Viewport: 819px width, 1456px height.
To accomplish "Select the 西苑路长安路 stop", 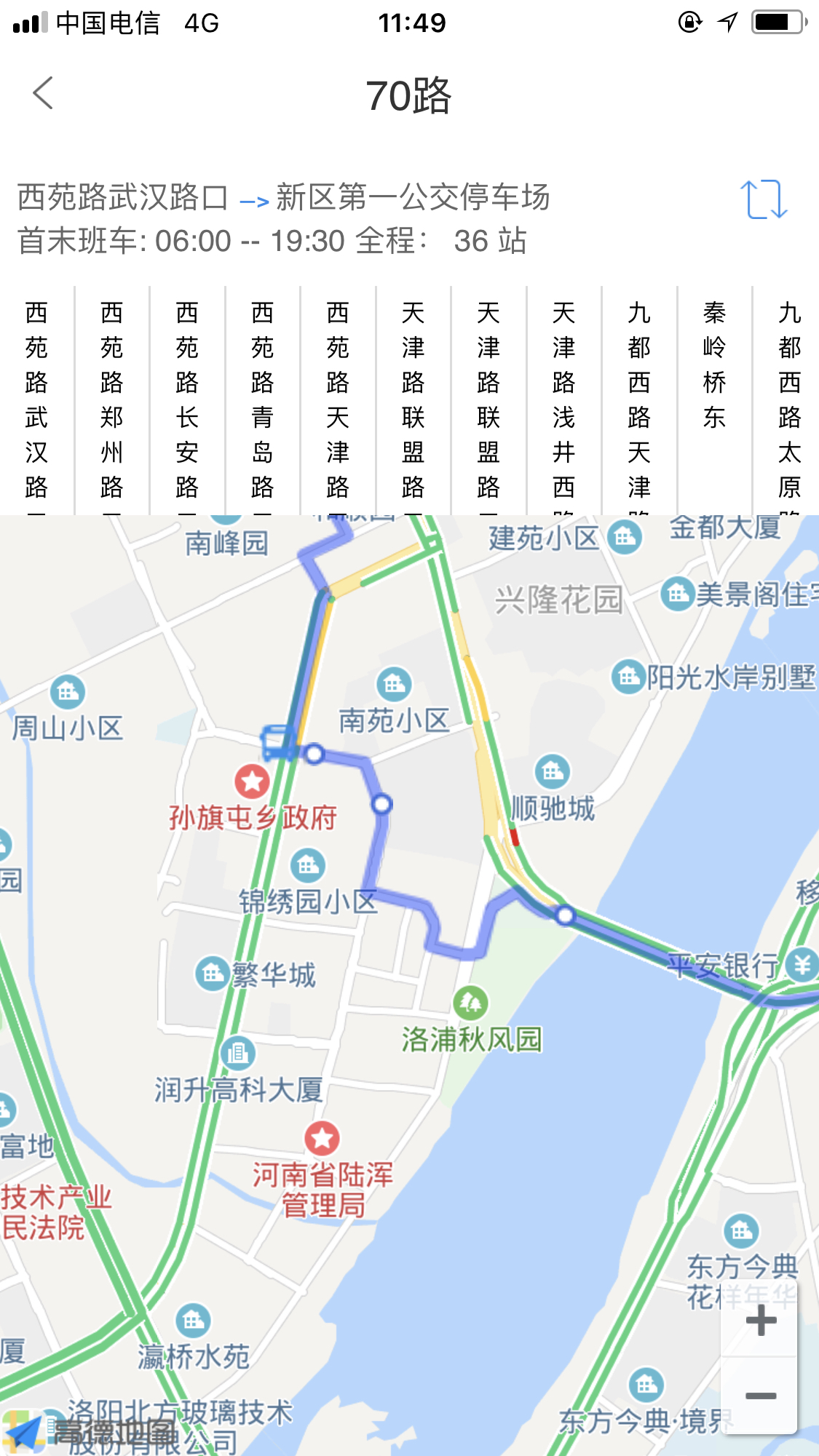I will (187, 400).
